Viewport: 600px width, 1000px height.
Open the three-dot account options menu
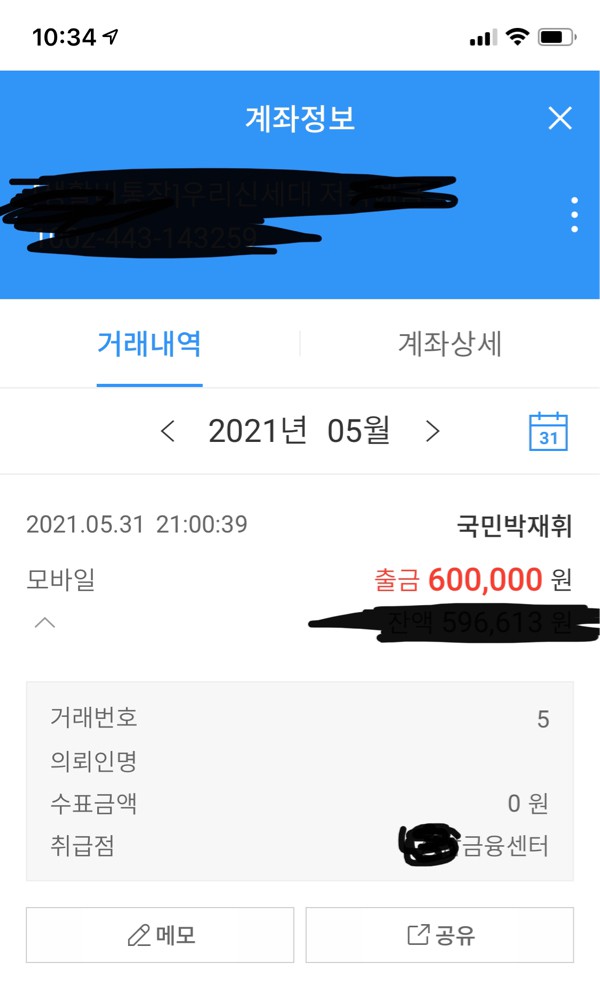point(574,215)
